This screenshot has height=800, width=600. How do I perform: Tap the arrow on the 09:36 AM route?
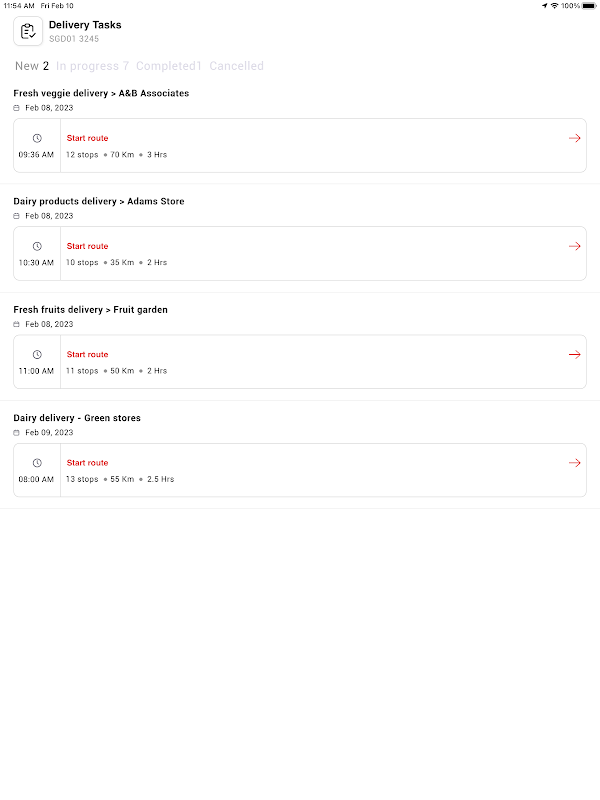tap(574, 138)
